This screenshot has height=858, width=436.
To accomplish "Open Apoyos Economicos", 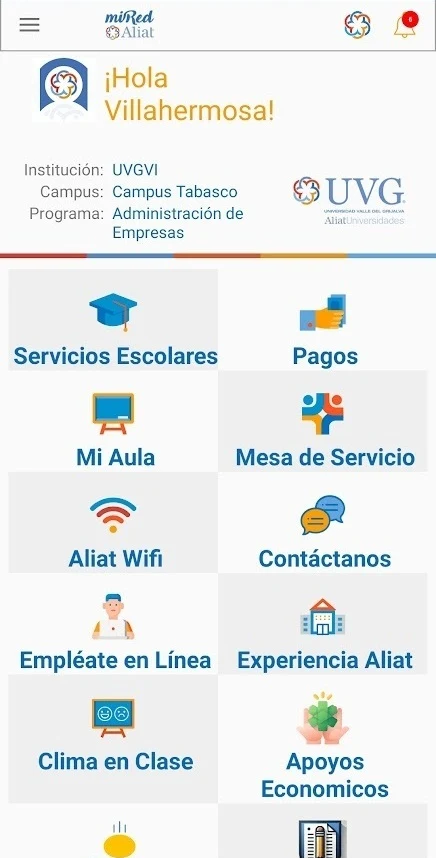I will pos(323,739).
